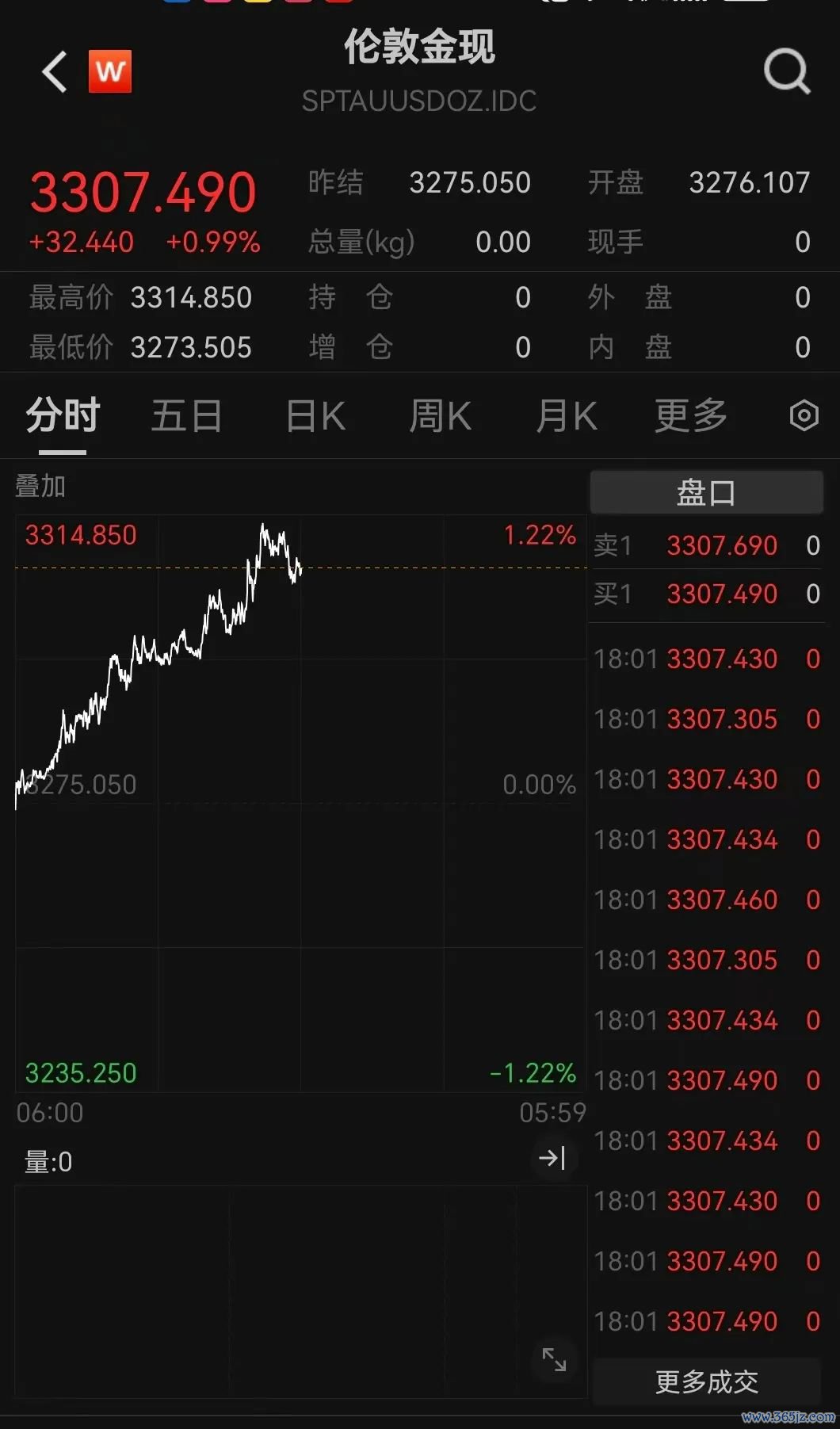Open chart settings hexagon icon
The image size is (840, 1429).
pos(804,415)
